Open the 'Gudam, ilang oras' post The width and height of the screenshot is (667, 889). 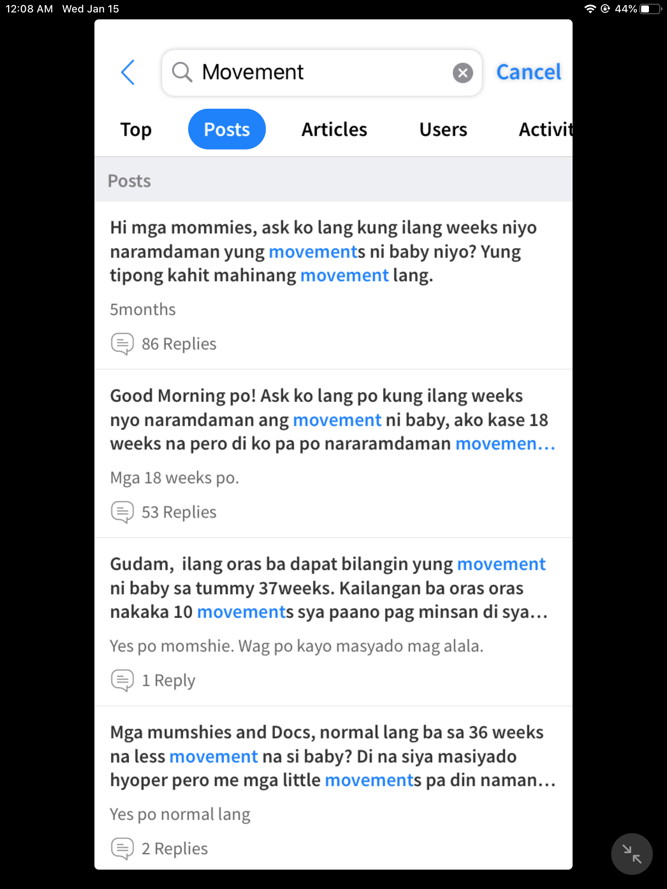(328, 588)
